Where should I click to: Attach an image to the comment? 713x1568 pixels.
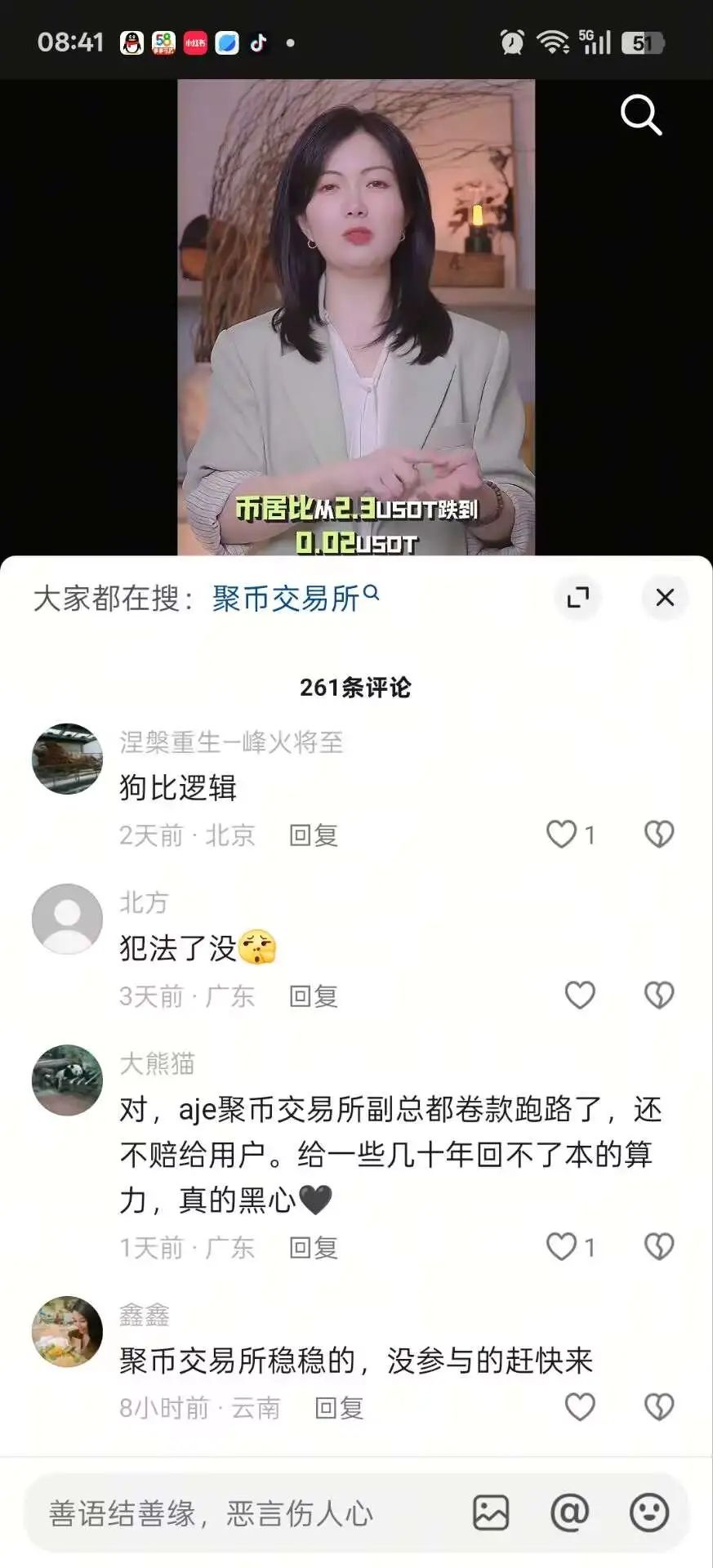491,1512
